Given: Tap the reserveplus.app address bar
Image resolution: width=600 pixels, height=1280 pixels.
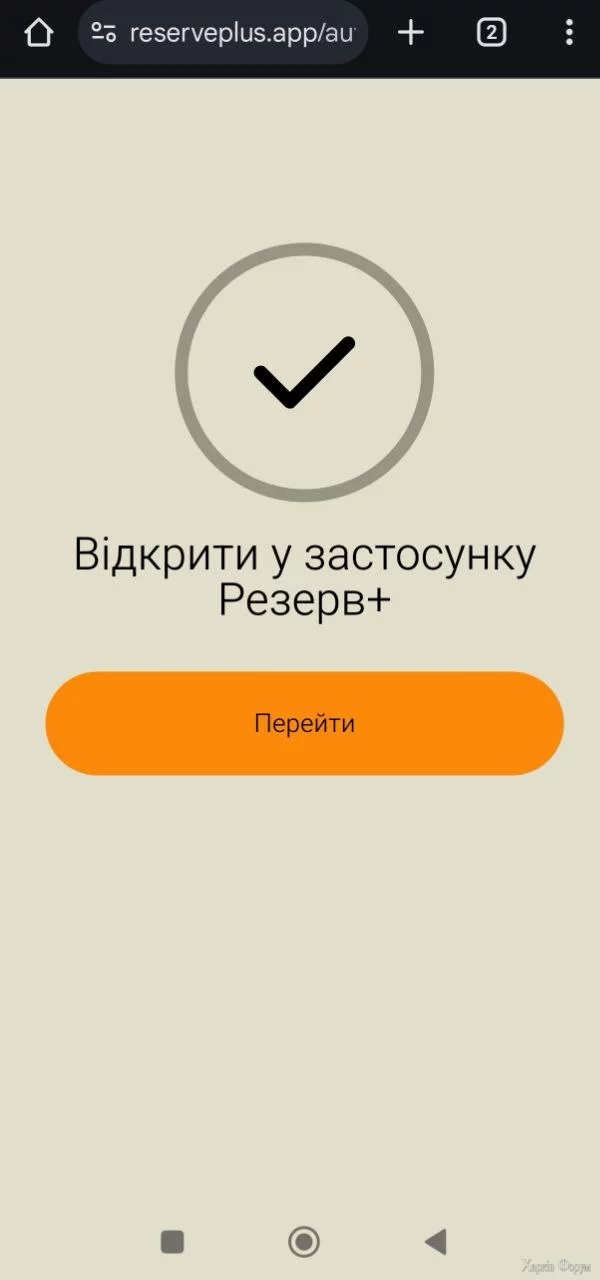Looking at the screenshot, I should pyautogui.click(x=240, y=33).
